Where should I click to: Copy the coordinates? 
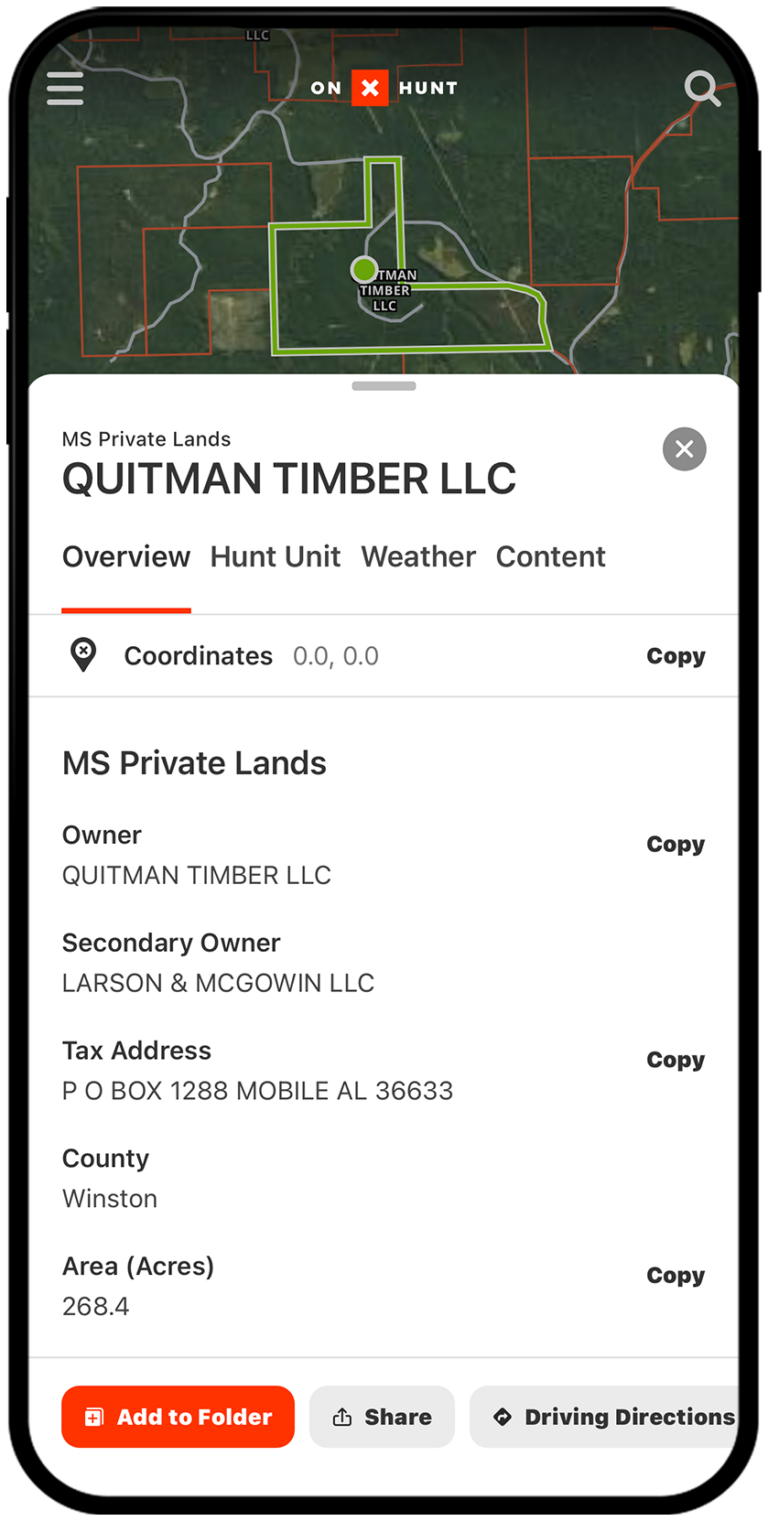point(675,656)
